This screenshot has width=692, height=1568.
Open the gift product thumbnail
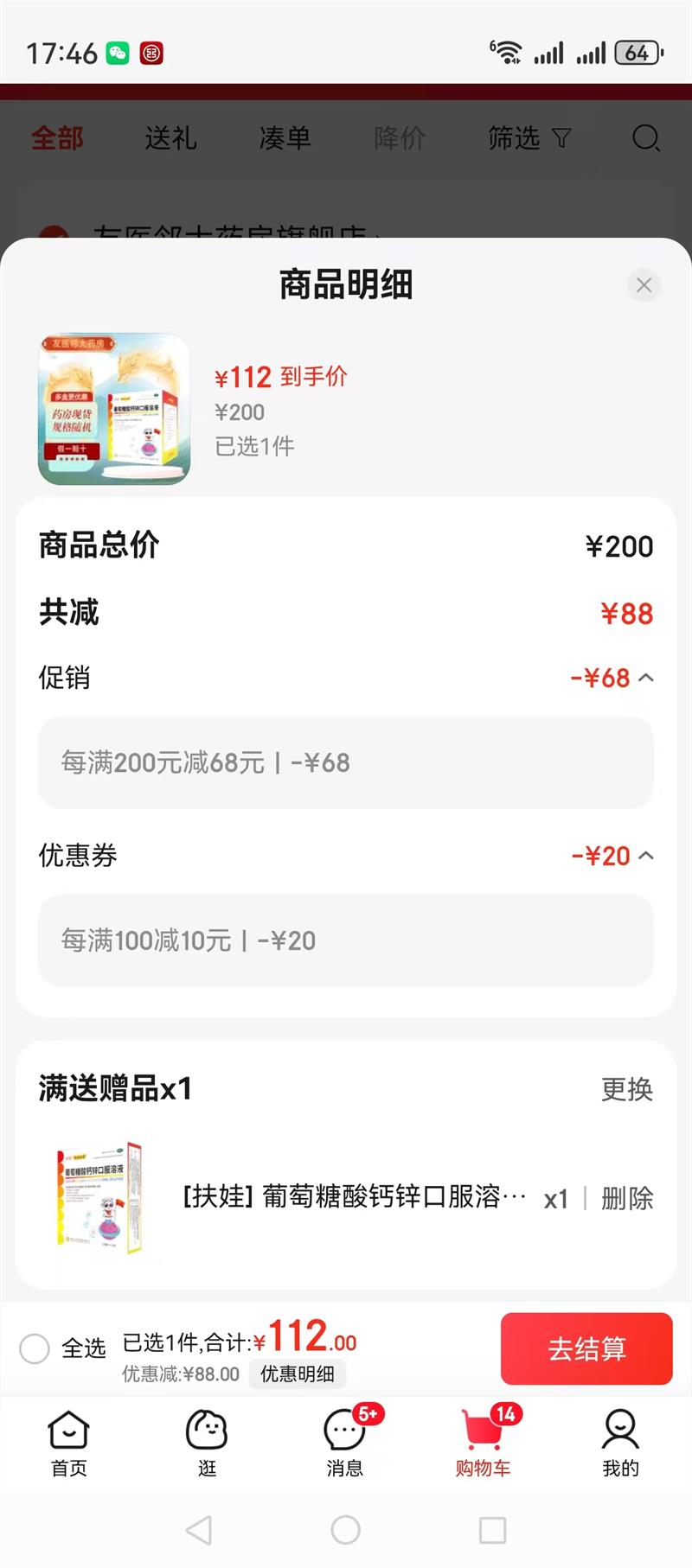(100, 1197)
